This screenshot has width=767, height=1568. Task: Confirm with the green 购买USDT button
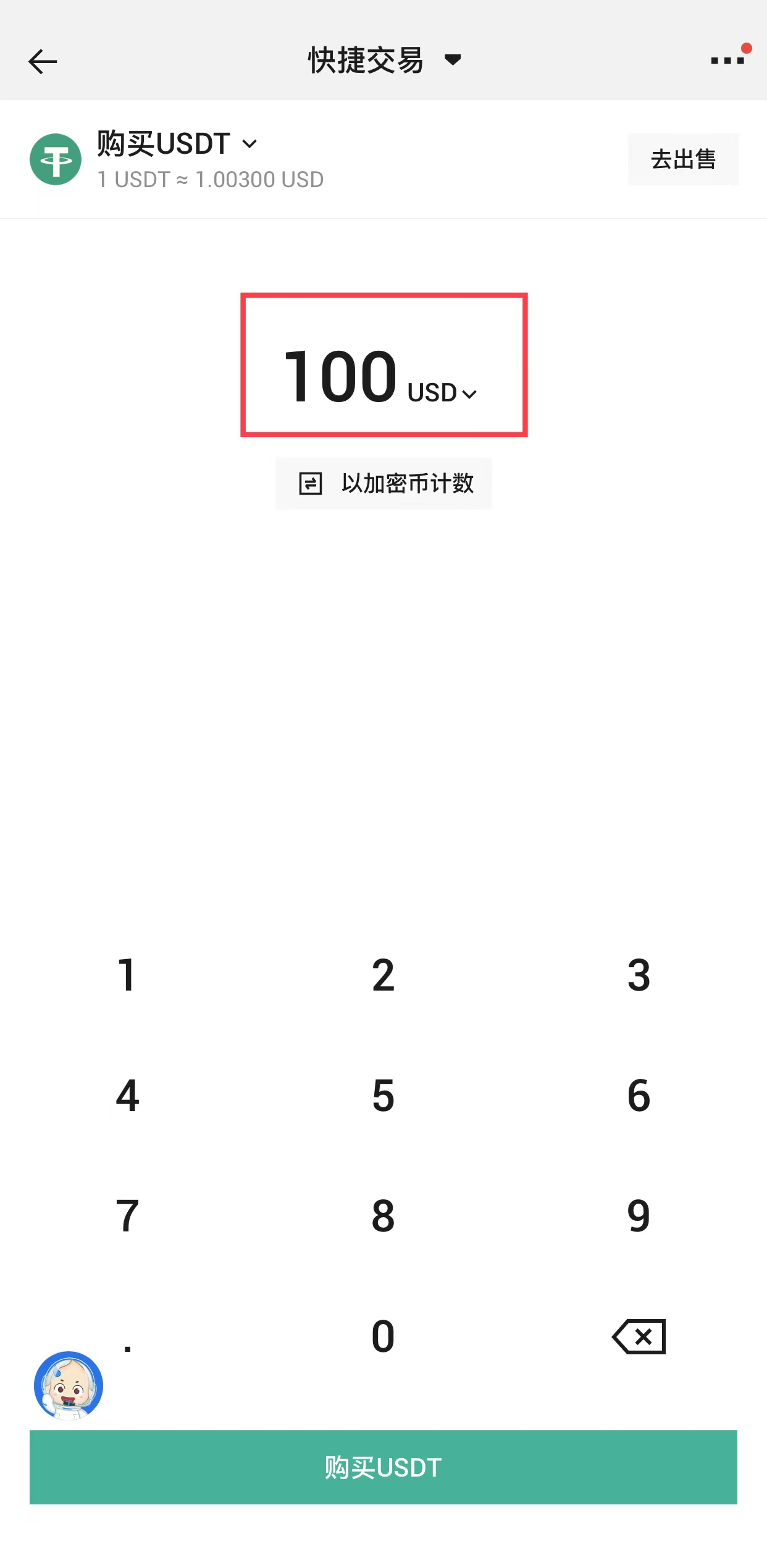(383, 1467)
